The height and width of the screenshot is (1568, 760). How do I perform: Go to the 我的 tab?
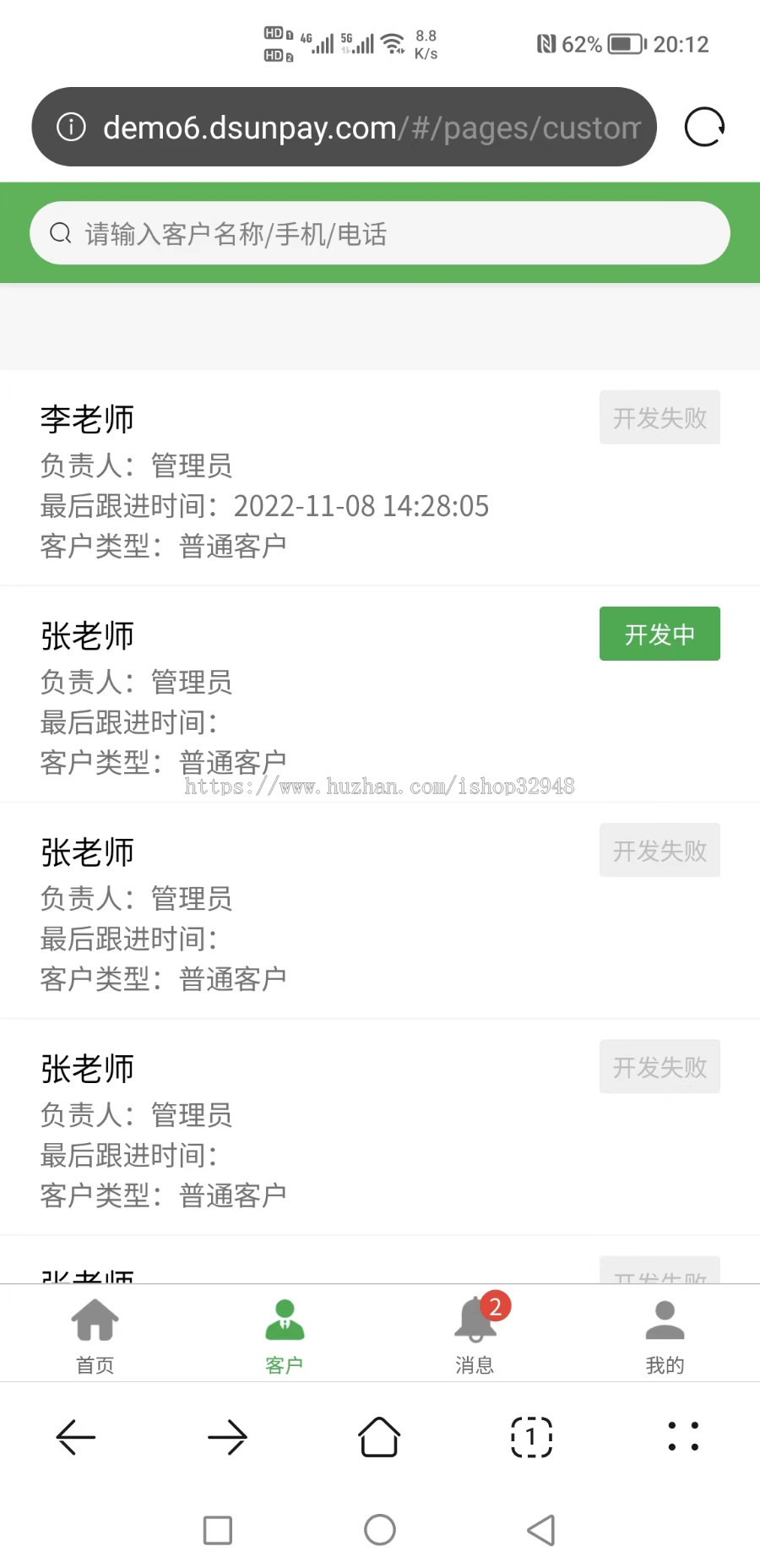(x=665, y=1335)
